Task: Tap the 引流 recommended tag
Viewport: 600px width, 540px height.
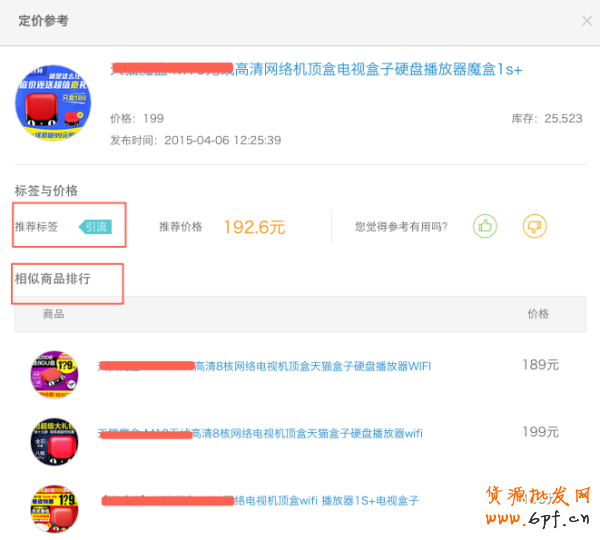Action: 95,227
